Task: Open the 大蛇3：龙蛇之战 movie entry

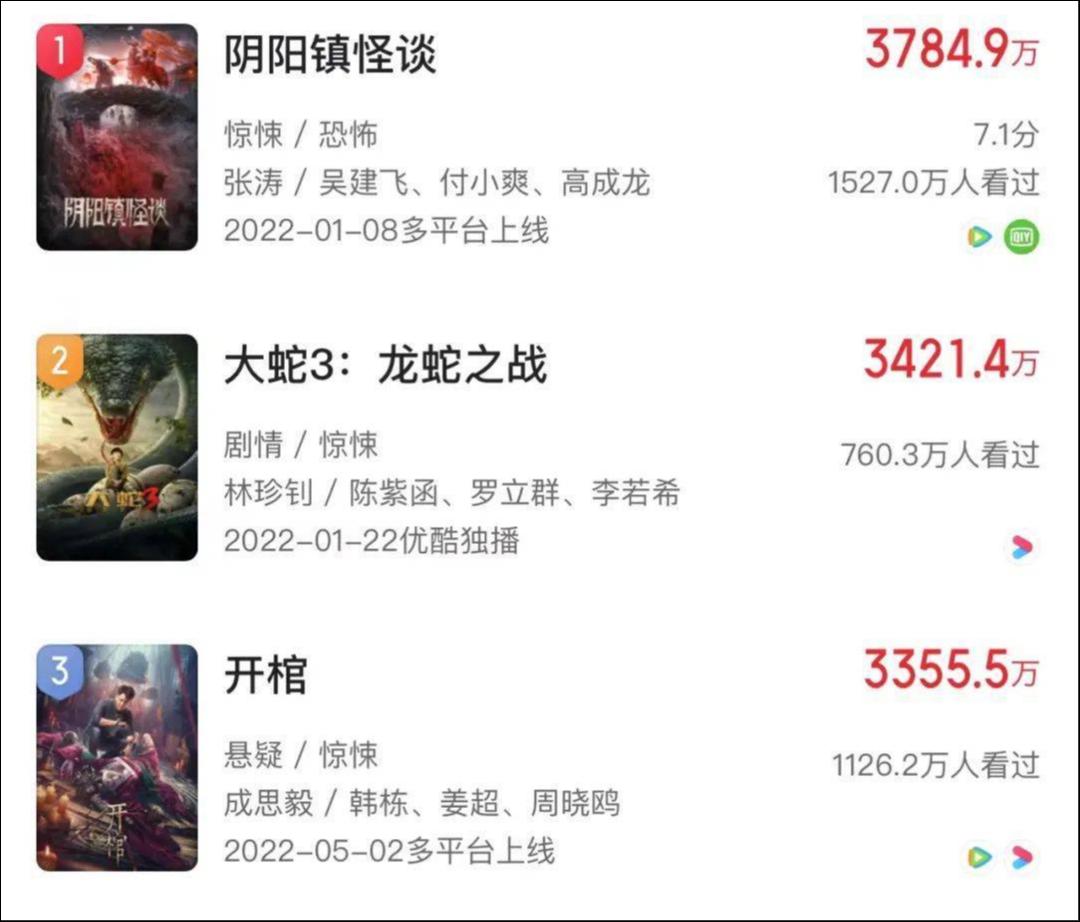Action: 385,365
